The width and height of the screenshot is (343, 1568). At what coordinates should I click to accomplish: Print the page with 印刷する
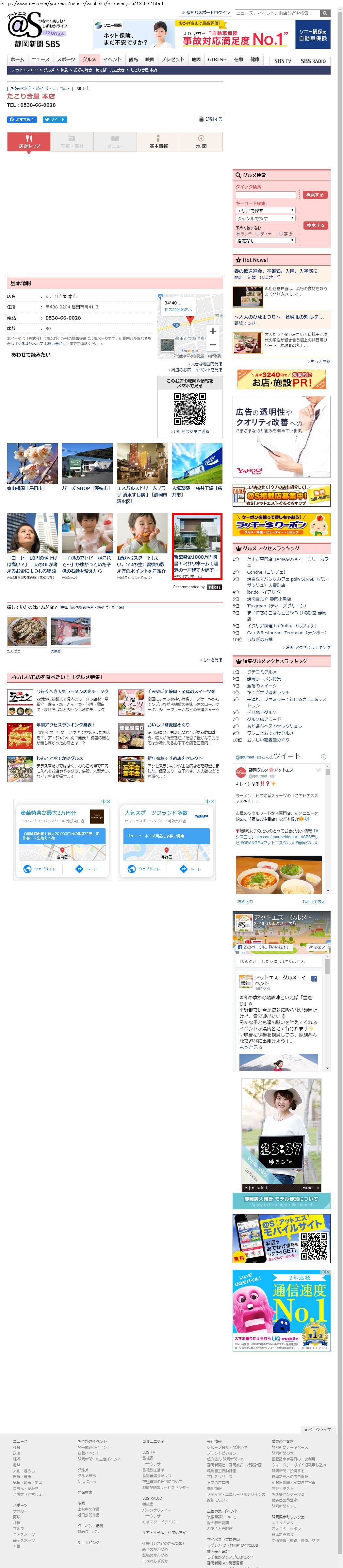[x=210, y=119]
